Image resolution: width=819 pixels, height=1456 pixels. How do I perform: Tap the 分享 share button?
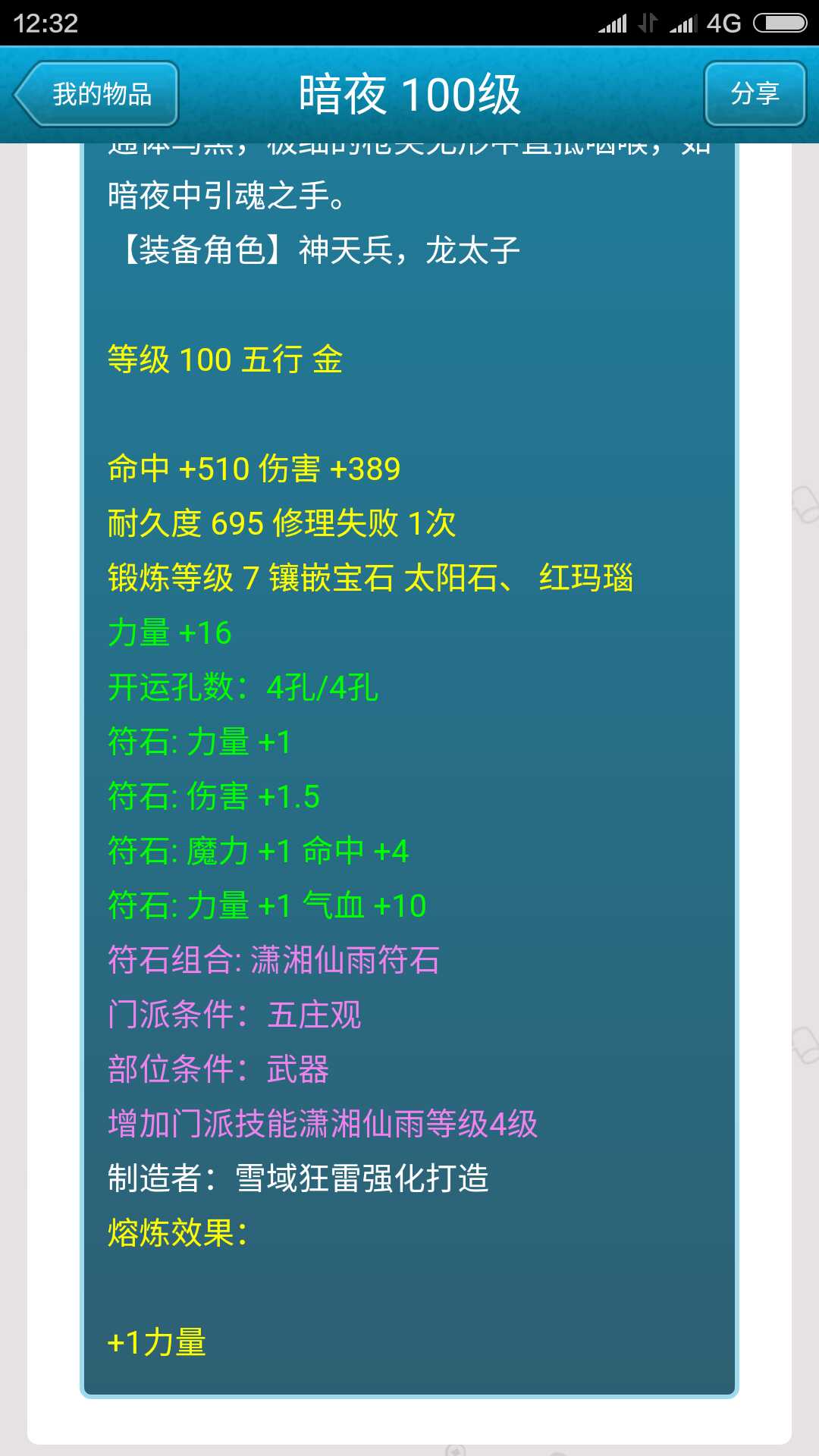tap(755, 94)
